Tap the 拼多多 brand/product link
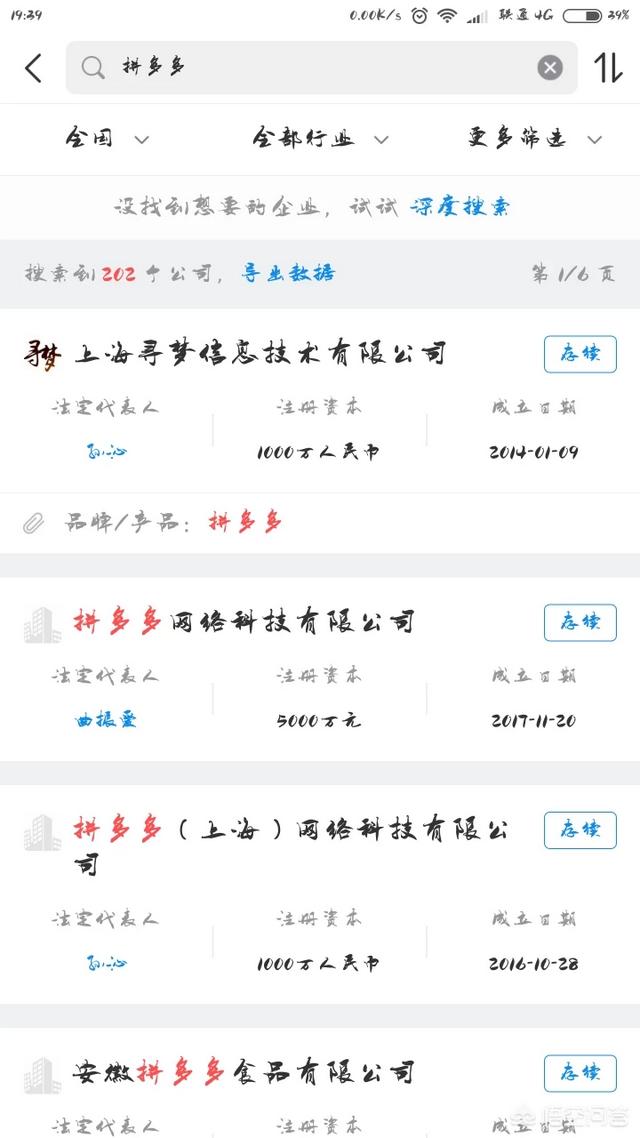This screenshot has width=640, height=1138. point(245,523)
